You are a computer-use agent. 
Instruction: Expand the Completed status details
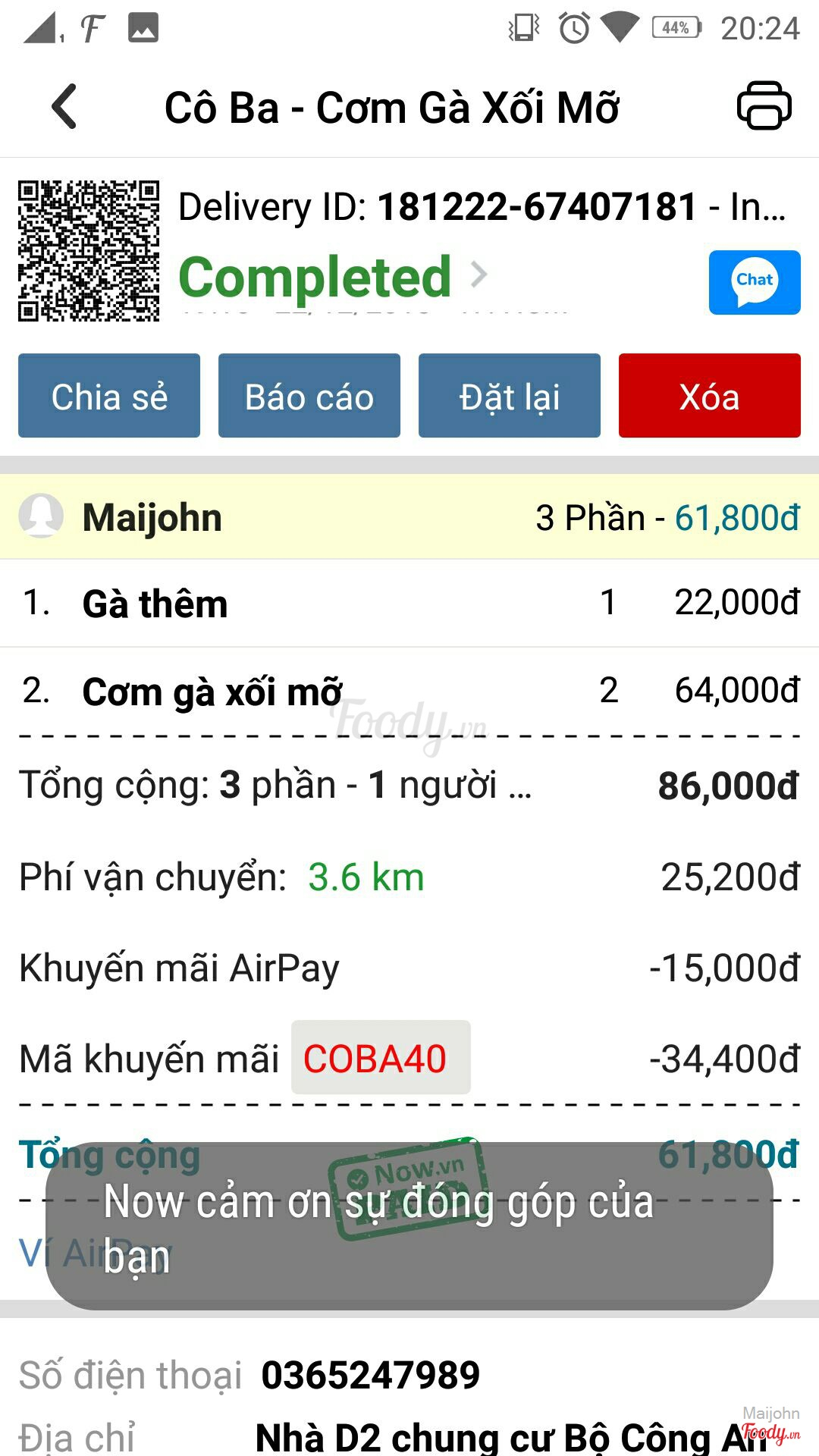(332, 277)
